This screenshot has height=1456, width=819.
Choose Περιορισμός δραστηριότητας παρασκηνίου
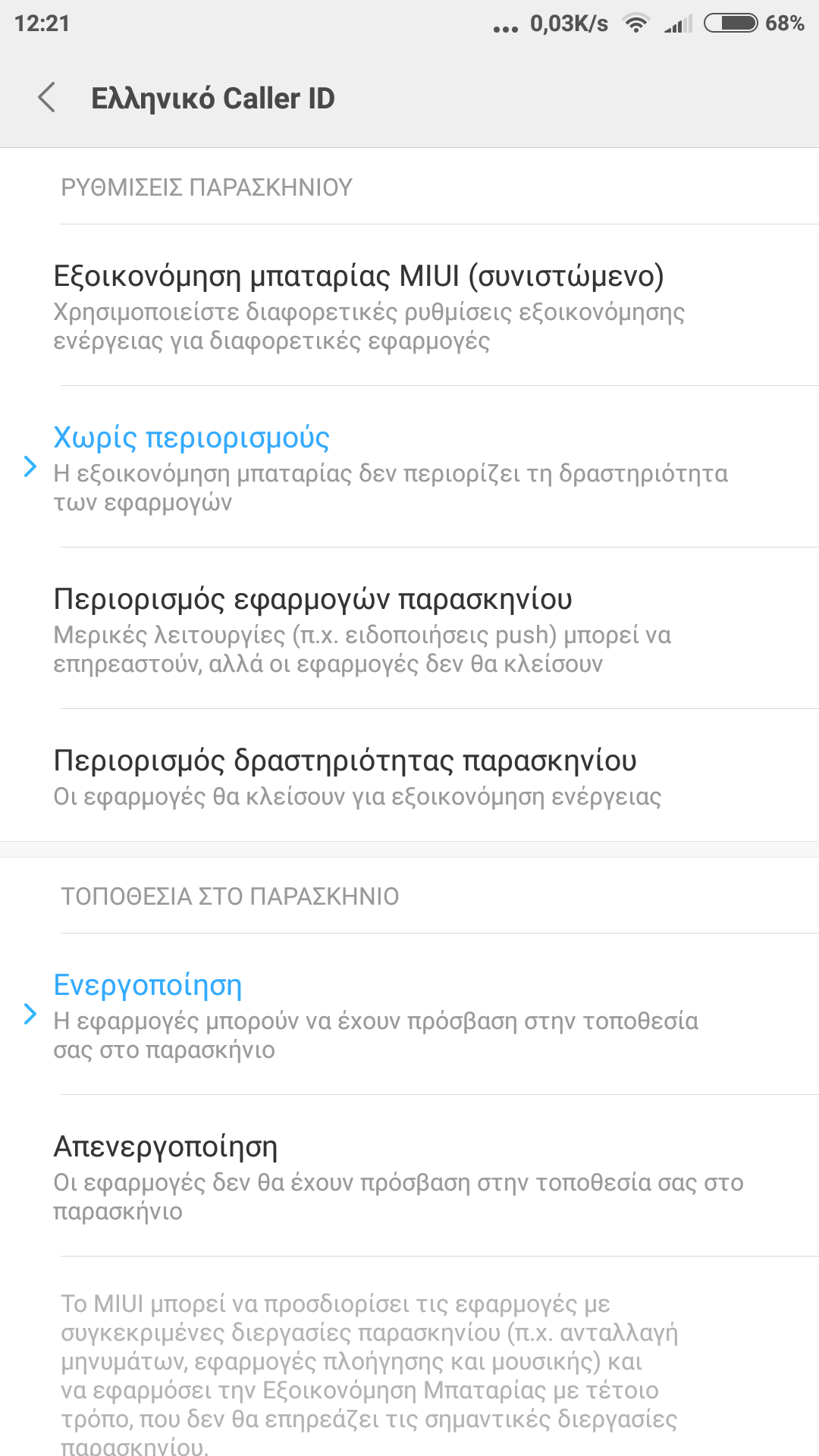point(409,775)
